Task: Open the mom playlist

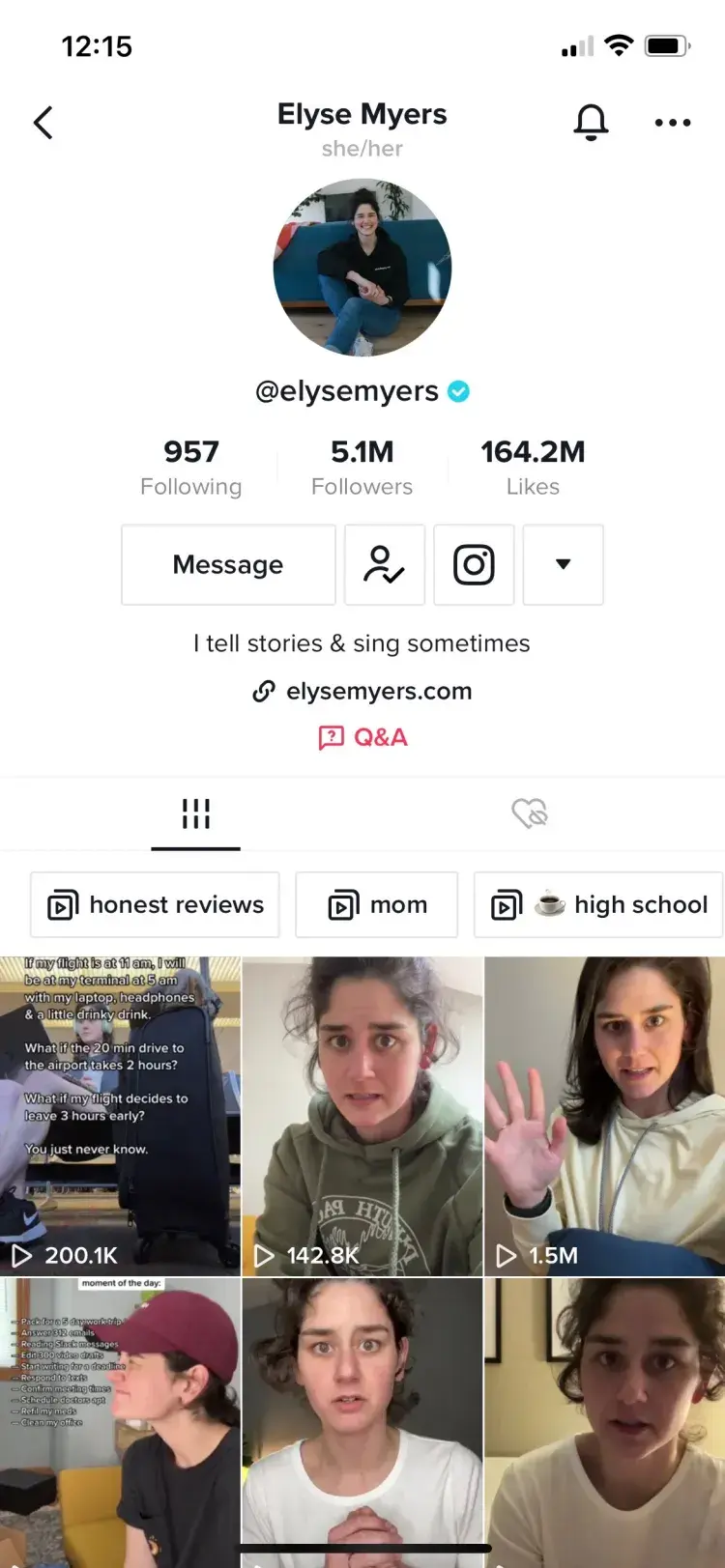Action: (x=376, y=905)
